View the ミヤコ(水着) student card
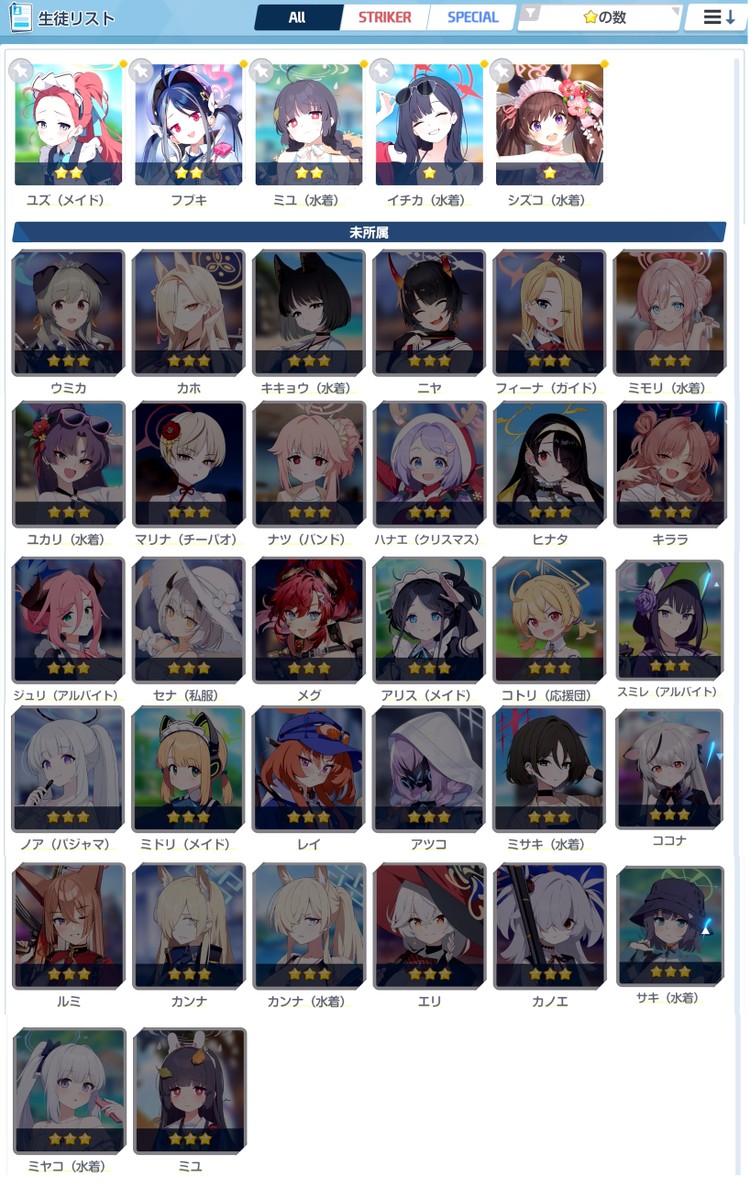The height and width of the screenshot is (1187, 750). click(x=69, y=1090)
